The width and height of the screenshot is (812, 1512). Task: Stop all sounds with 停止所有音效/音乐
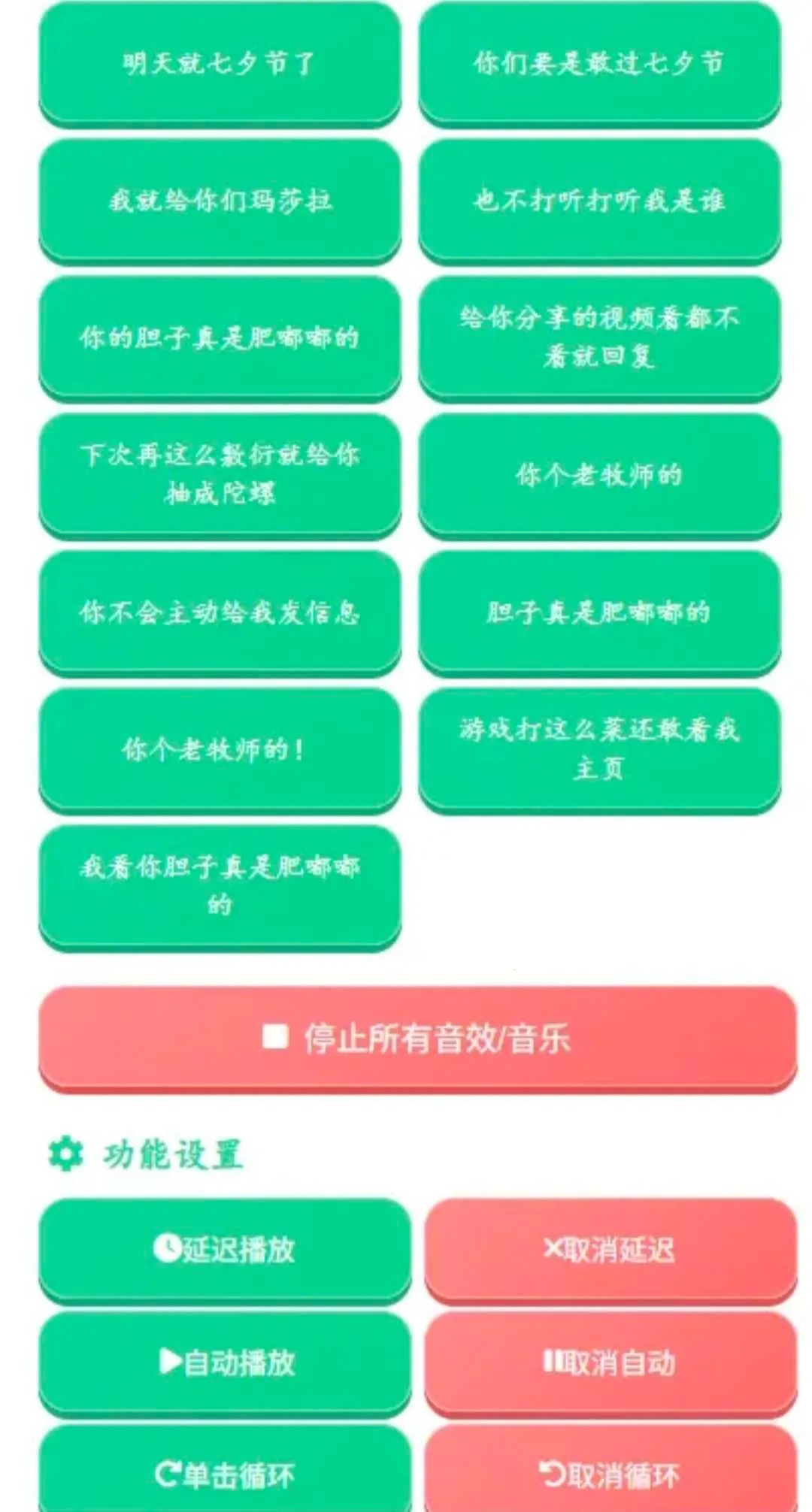(x=417, y=1039)
